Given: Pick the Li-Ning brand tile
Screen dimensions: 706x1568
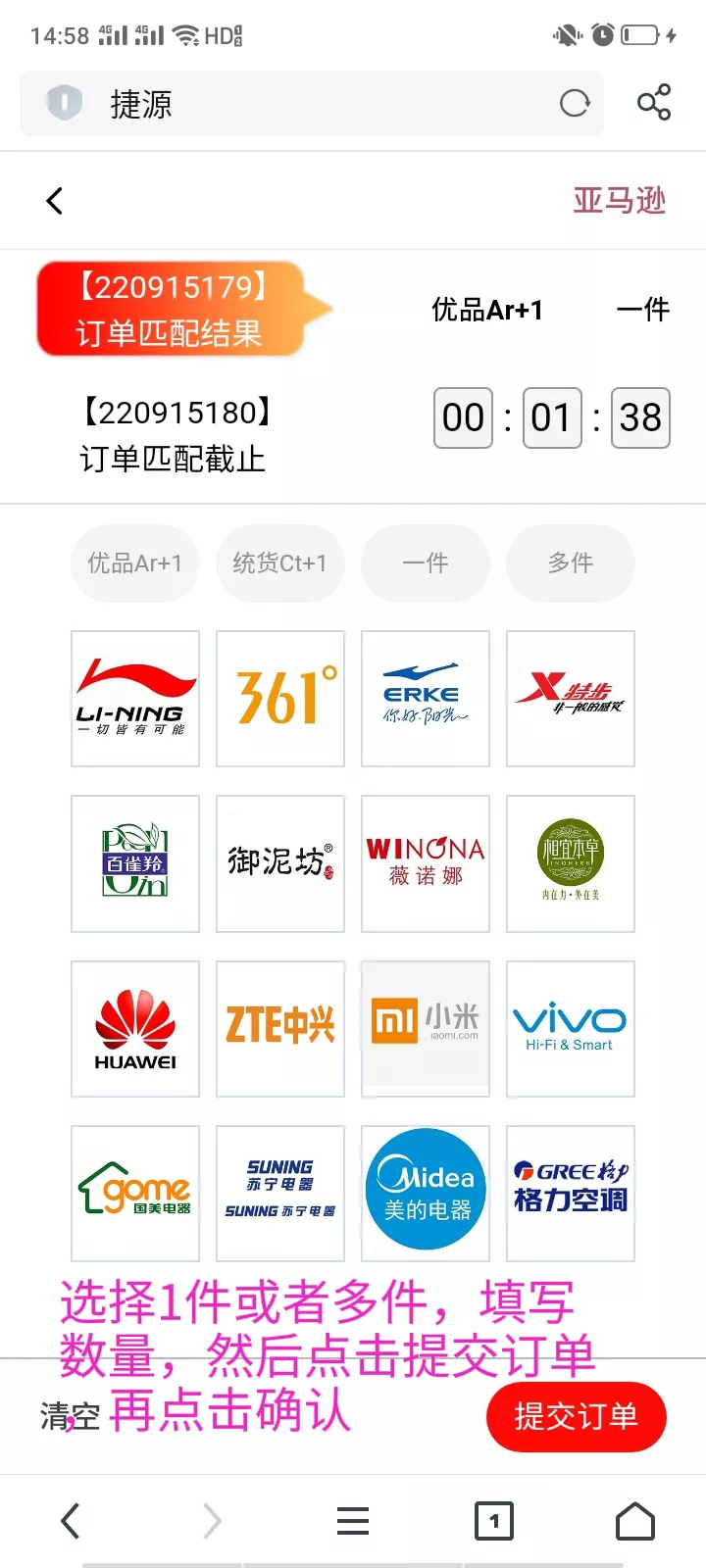Looking at the screenshot, I should pyautogui.click(x=135, y=699).
